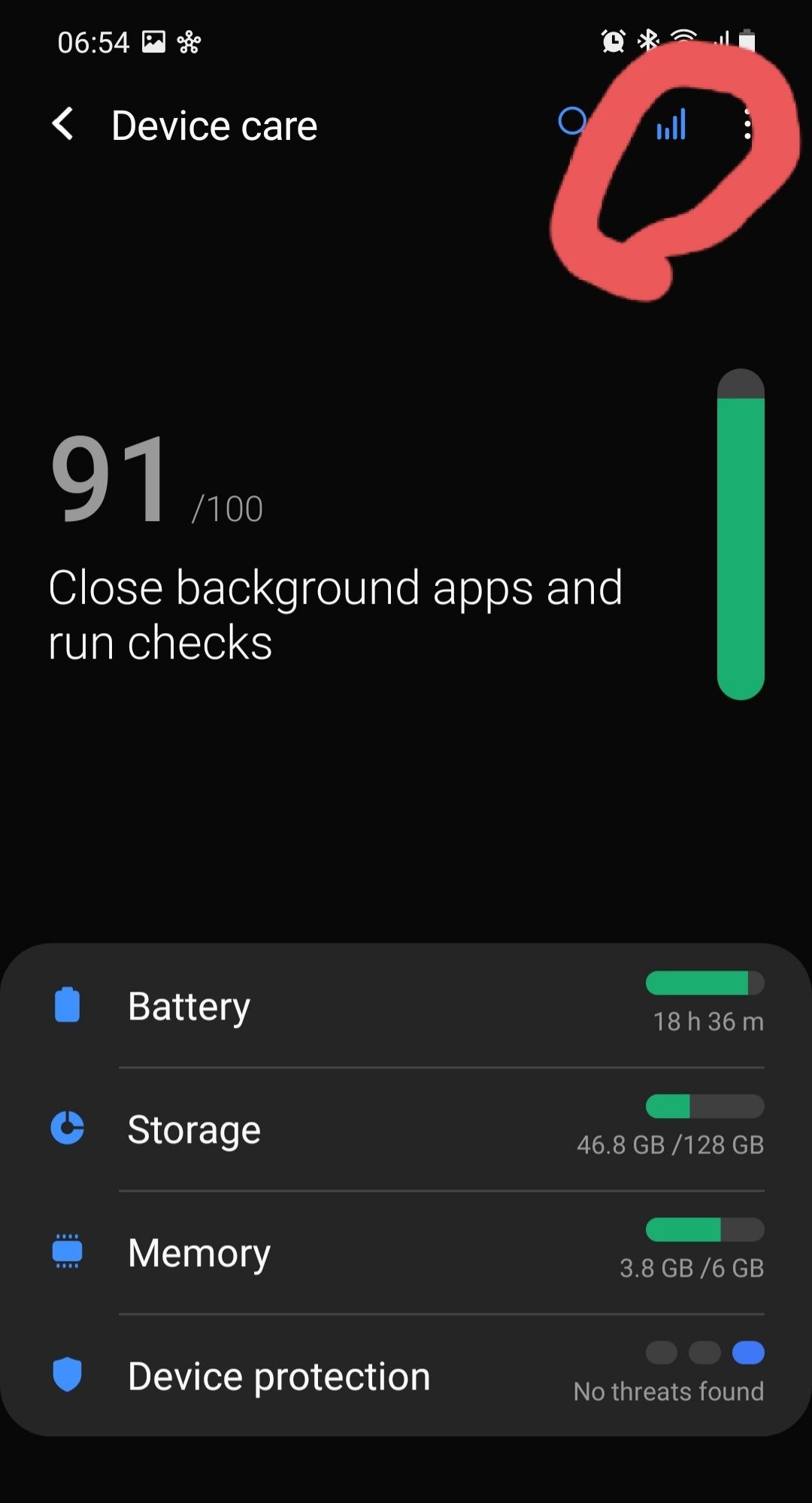Tap the Battery usage progress indicator
This screenshot has height=1503, width=812.
[704, 983]
